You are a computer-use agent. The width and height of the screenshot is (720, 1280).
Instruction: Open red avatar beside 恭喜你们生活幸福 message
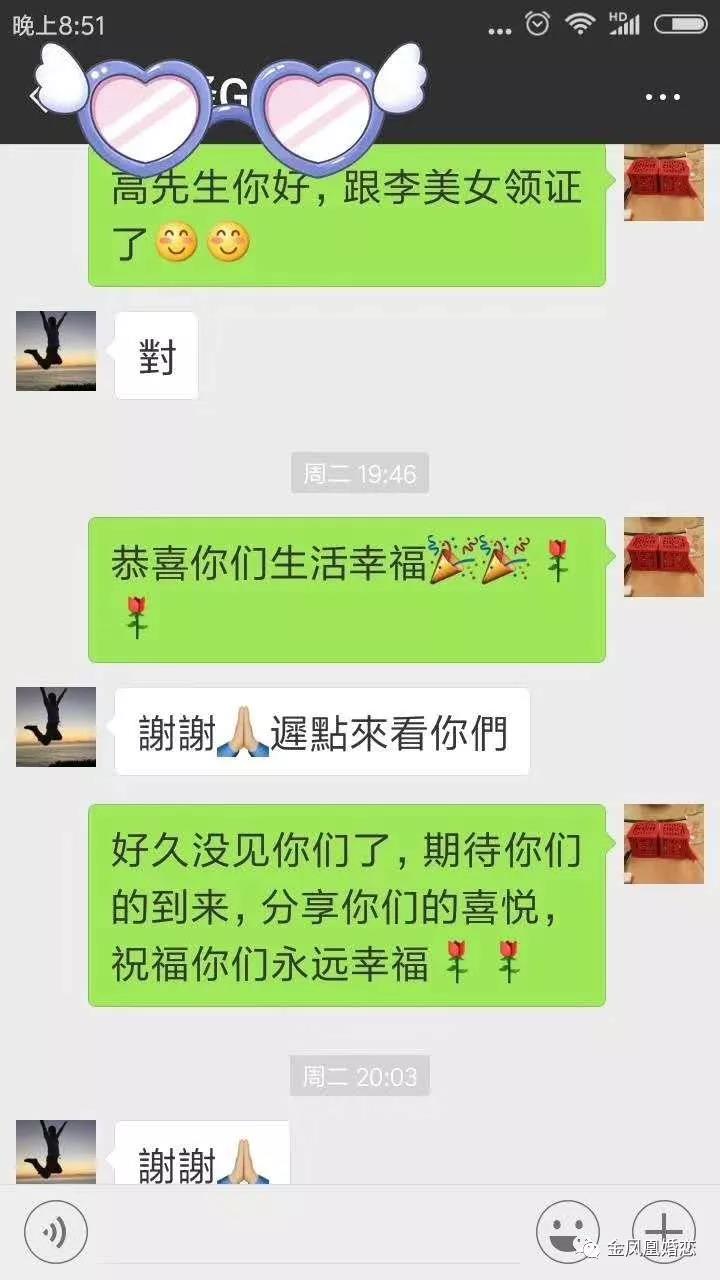[663, 557]
